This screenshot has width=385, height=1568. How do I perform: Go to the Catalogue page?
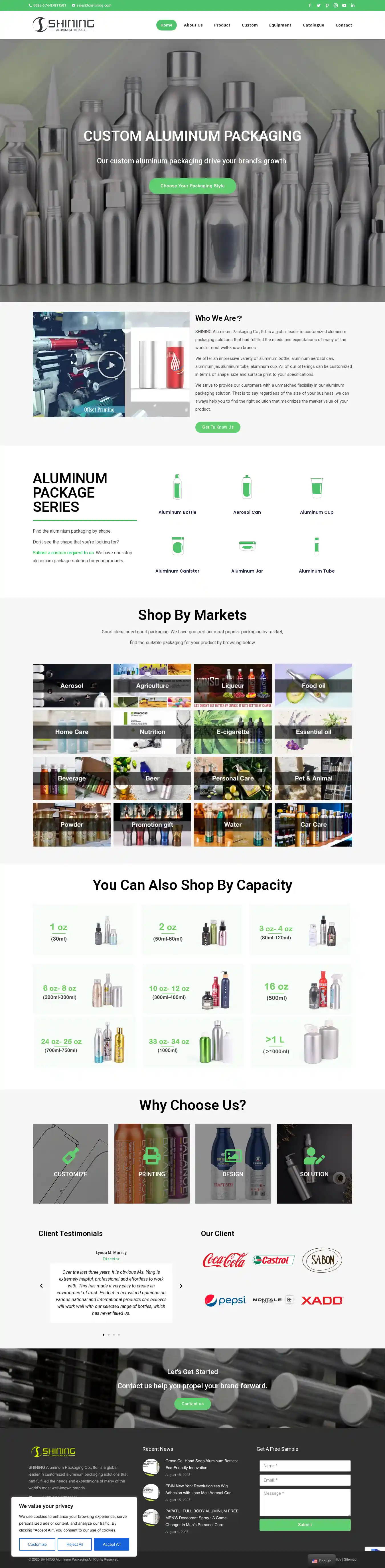pos(313,25)
